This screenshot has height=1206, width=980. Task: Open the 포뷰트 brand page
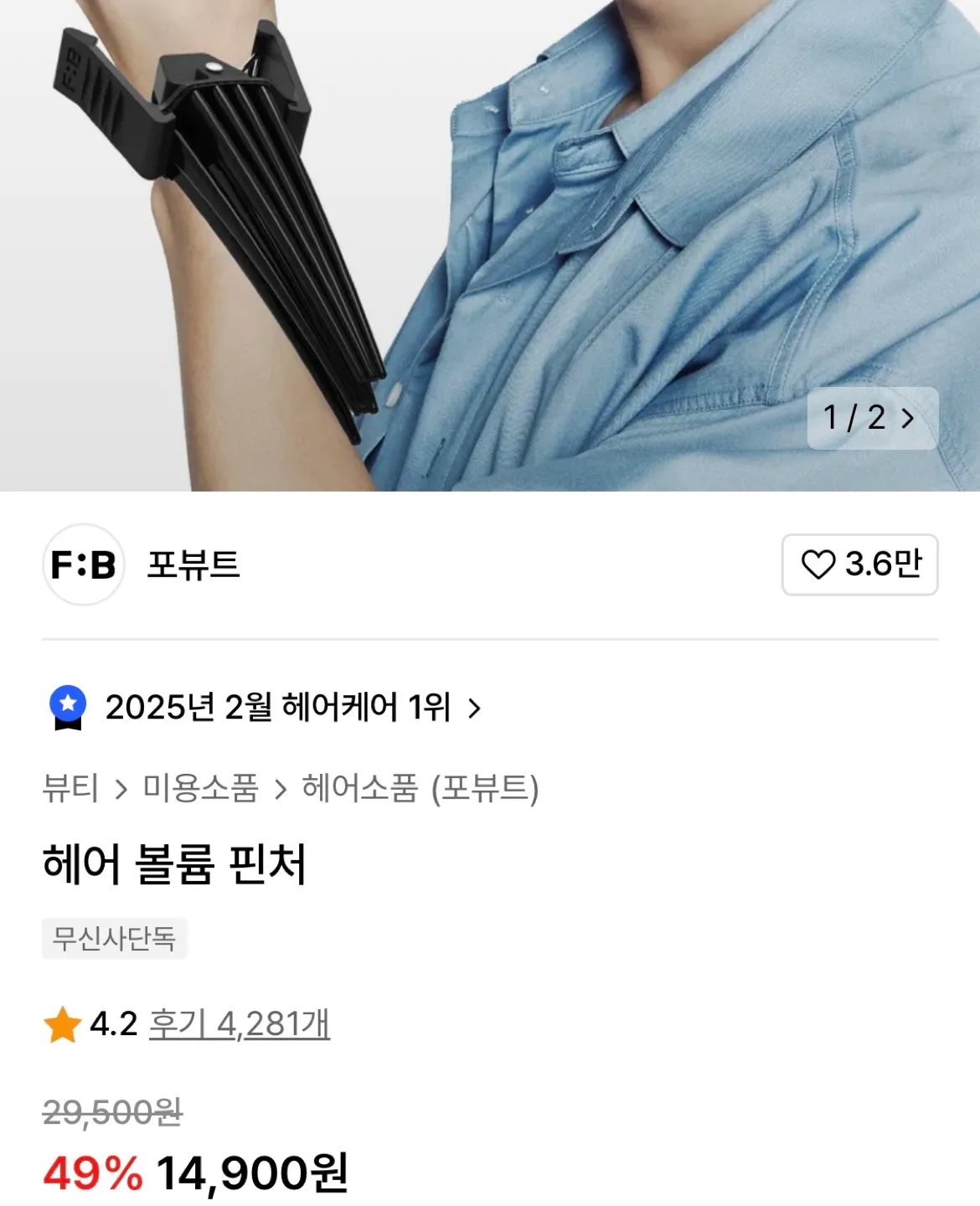point(193,564)
